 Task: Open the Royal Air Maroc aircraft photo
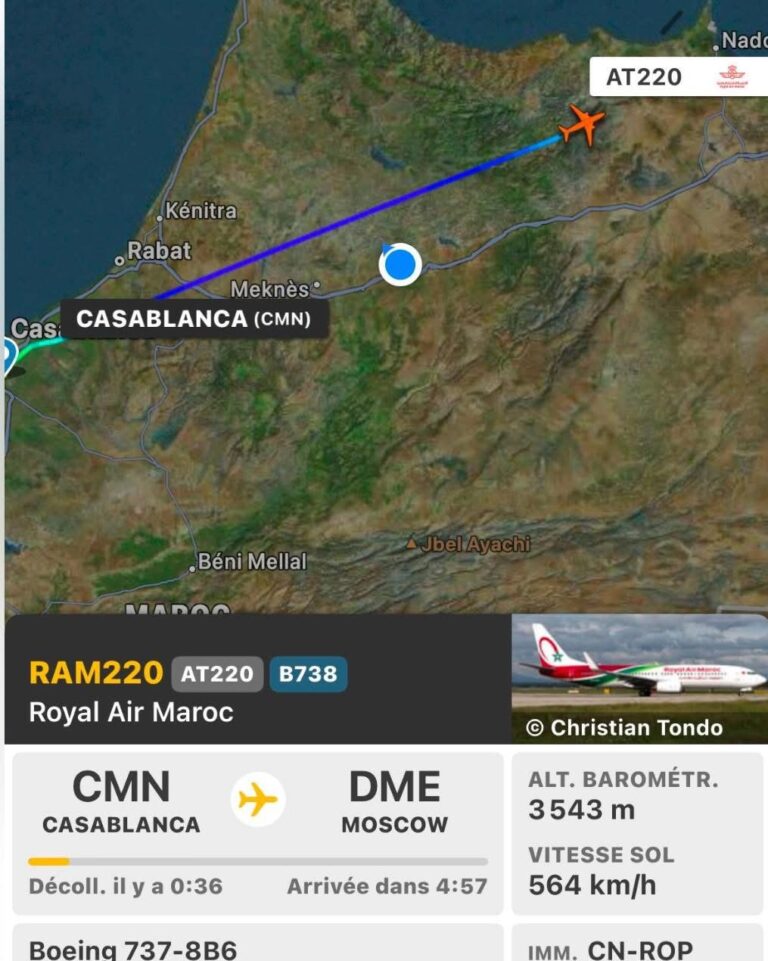coord(639,678)
